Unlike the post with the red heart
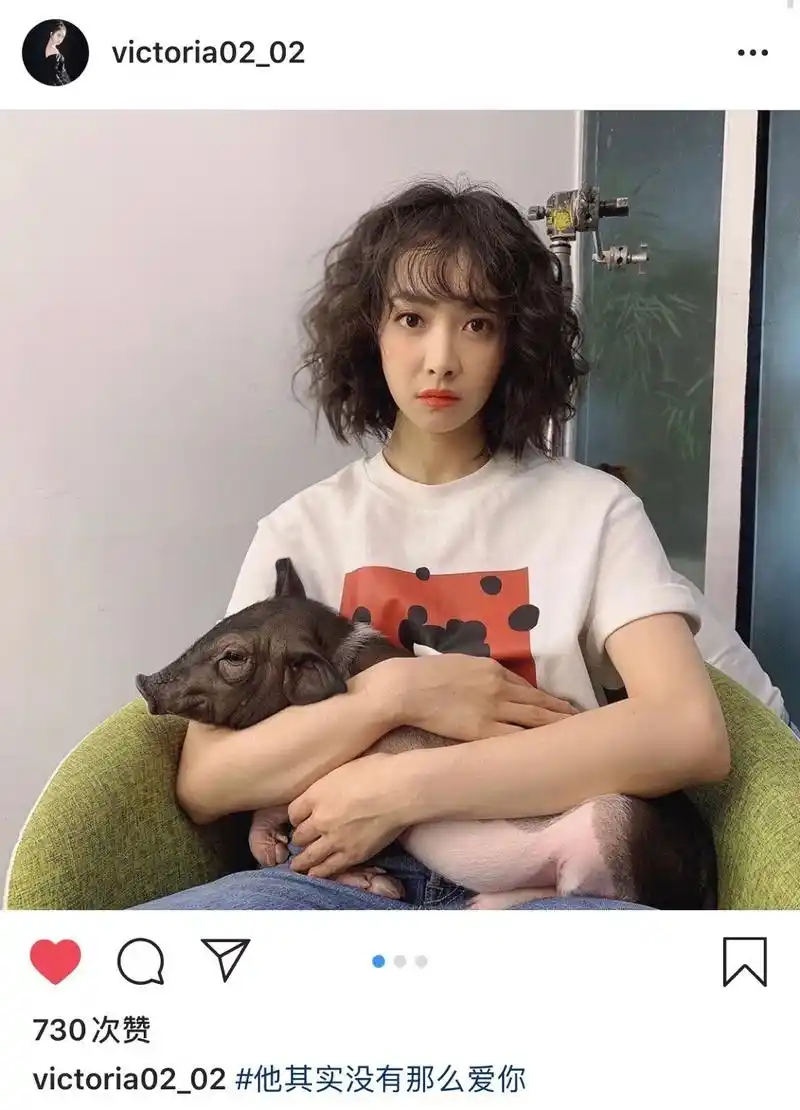The width and height of the screenshot is (800, 1110). coord(55,962)
